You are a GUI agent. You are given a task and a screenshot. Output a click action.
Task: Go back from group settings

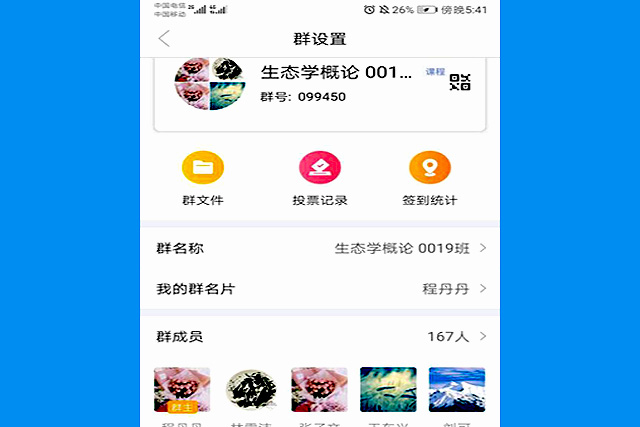pos(165,39)
